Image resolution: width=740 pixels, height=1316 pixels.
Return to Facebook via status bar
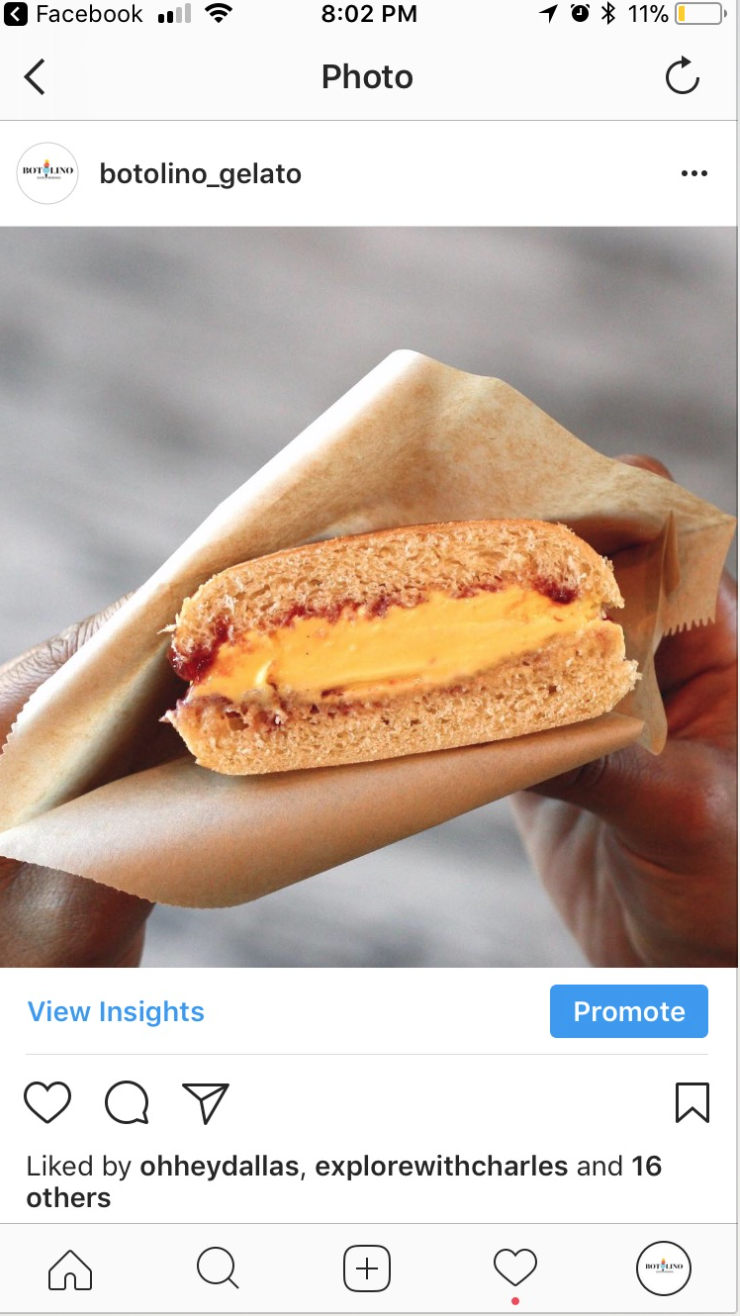(x=75, y=14)
